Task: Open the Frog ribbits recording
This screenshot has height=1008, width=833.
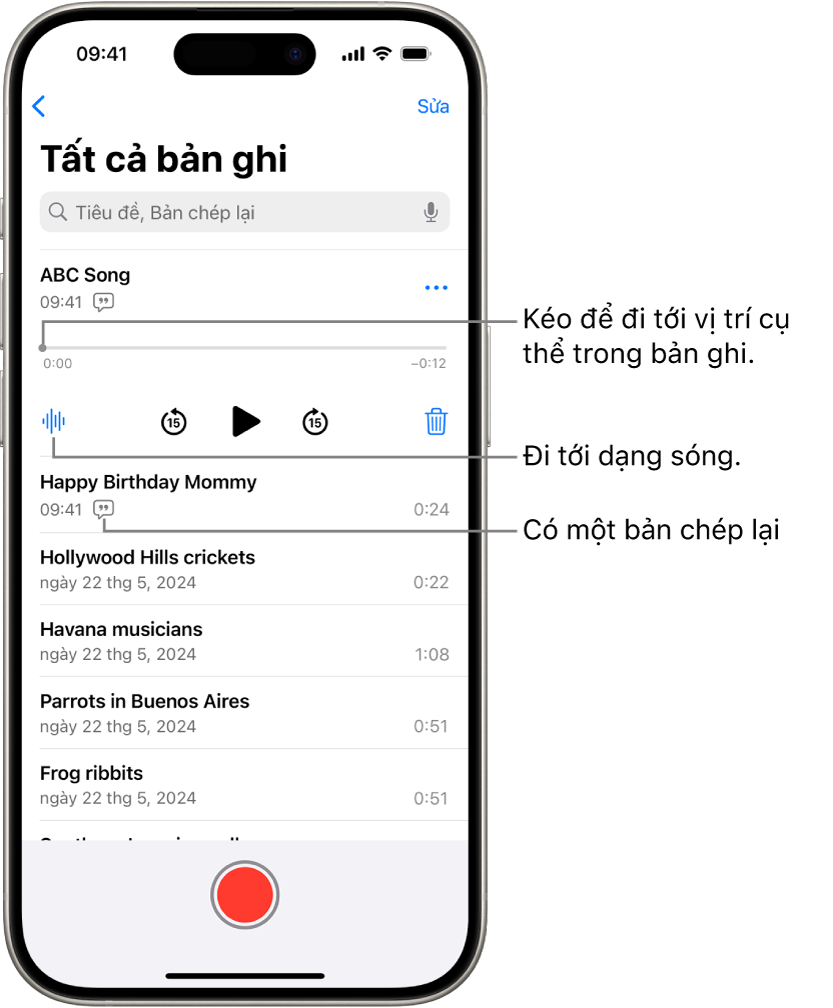Action: coord(244,784)
